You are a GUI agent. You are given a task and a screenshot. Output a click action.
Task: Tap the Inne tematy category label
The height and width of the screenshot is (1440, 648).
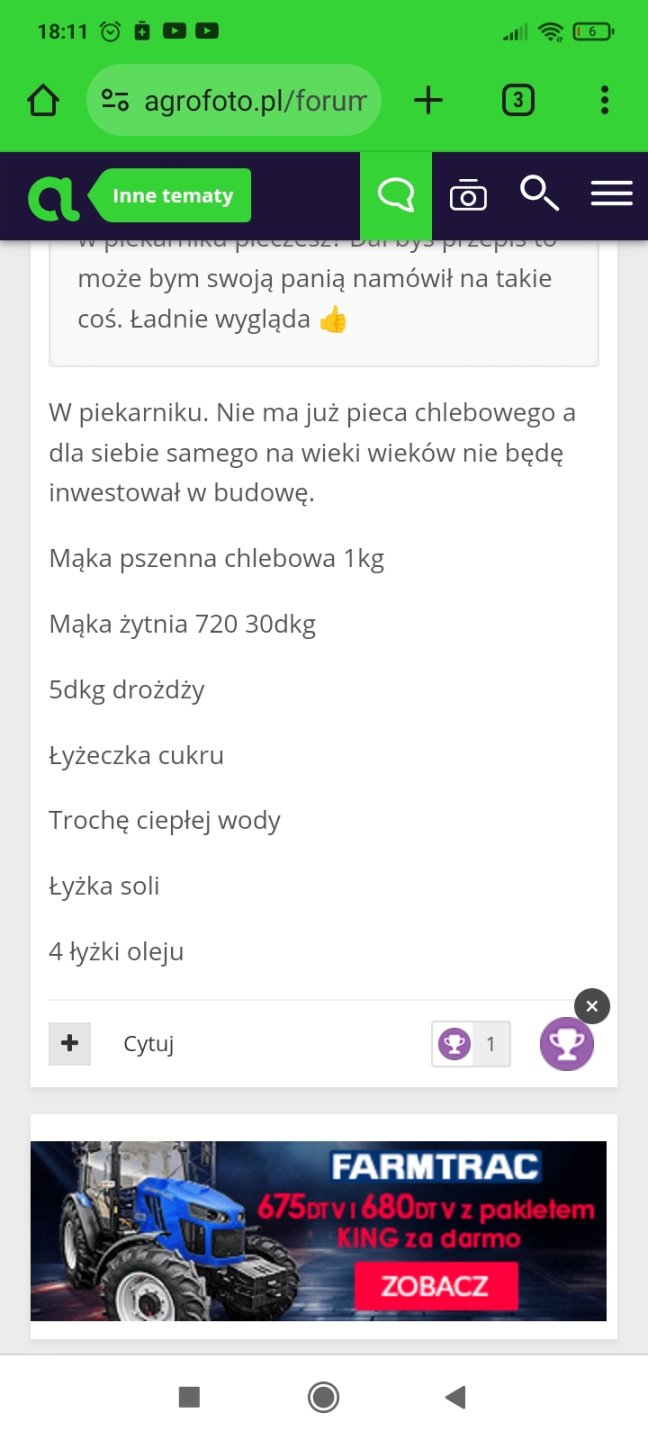[172, 196]
